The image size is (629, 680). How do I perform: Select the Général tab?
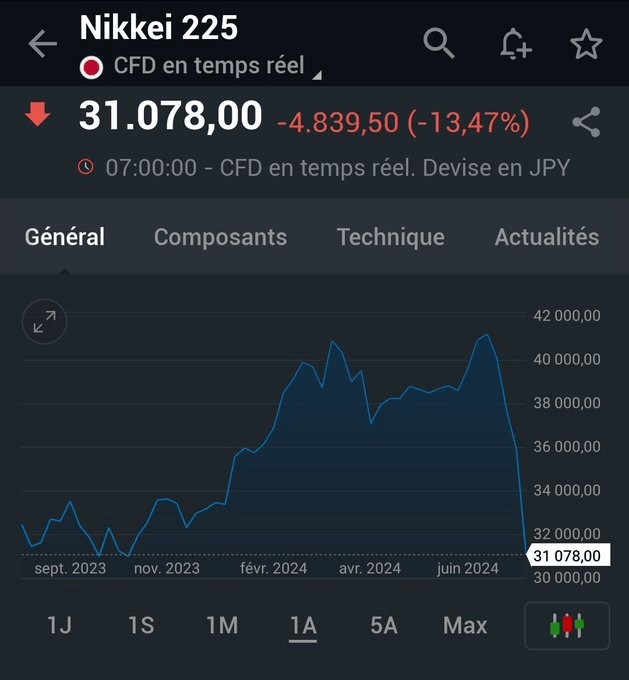(65, 237)
